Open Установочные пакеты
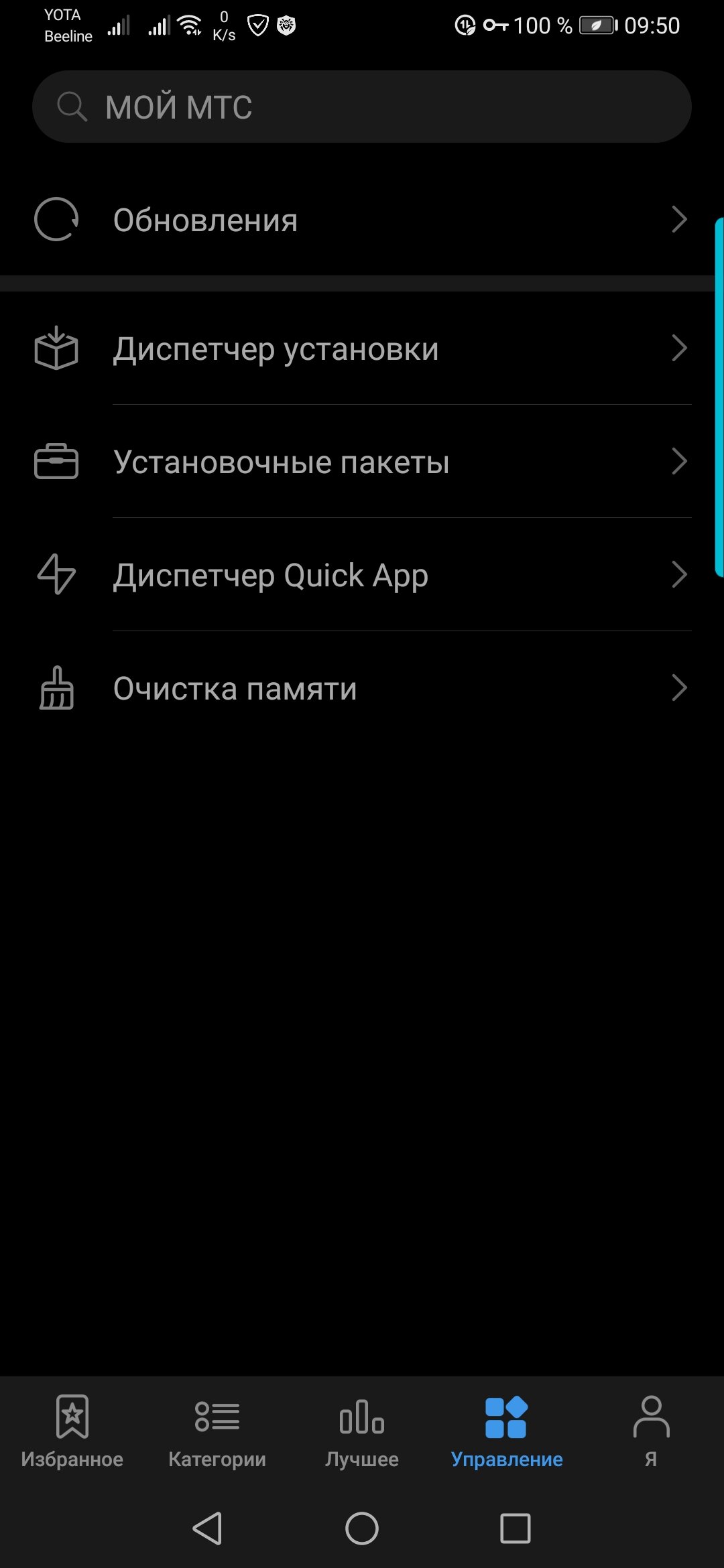This screenshot has height=1568, width=724. click(x=362, y=462)
